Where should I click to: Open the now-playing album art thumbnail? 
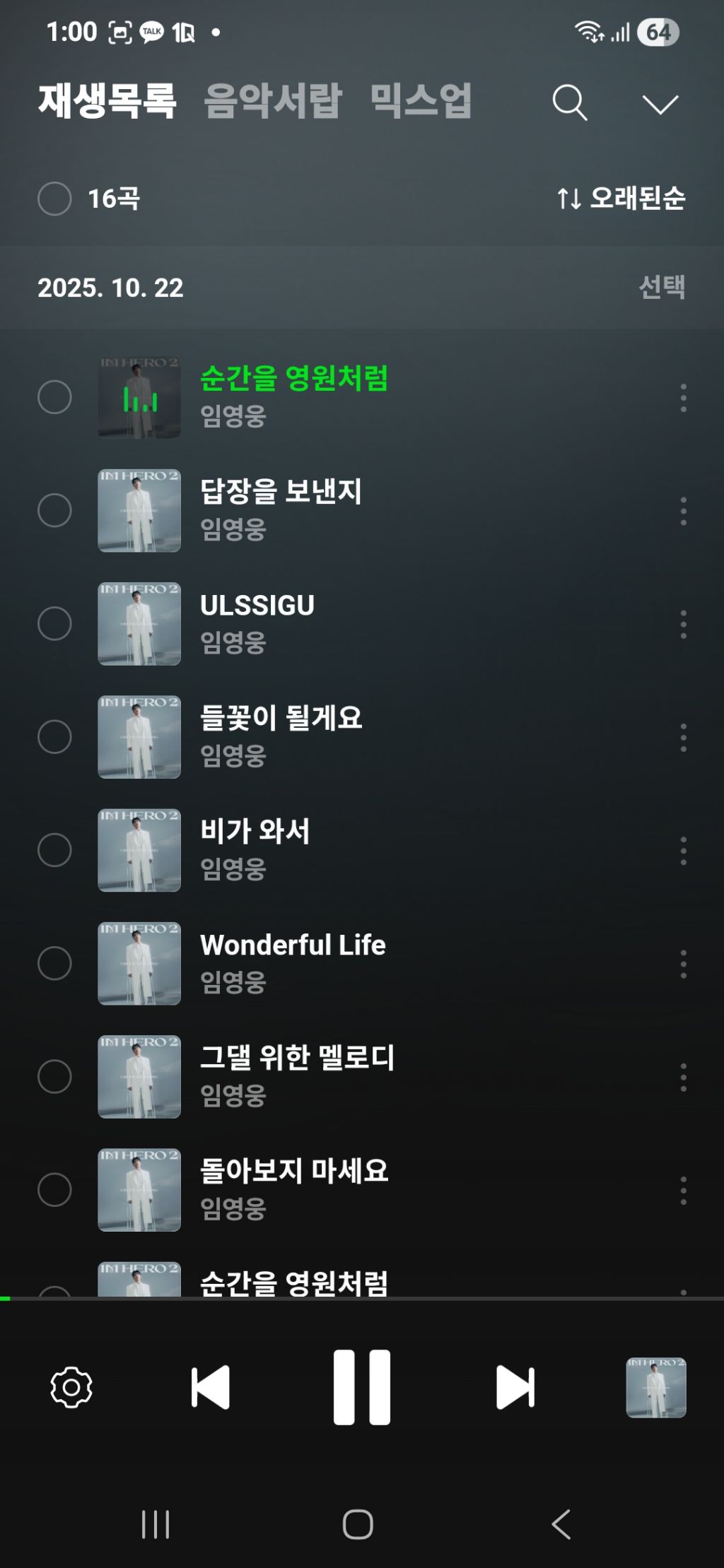point(656,1387)
